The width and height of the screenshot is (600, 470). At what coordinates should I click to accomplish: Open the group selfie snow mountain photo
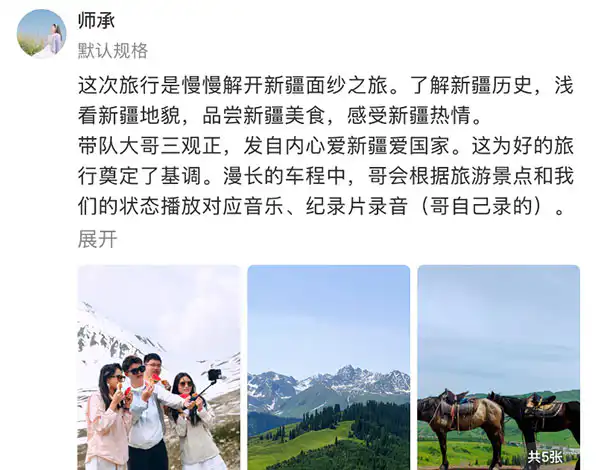(x=159, y=367)
